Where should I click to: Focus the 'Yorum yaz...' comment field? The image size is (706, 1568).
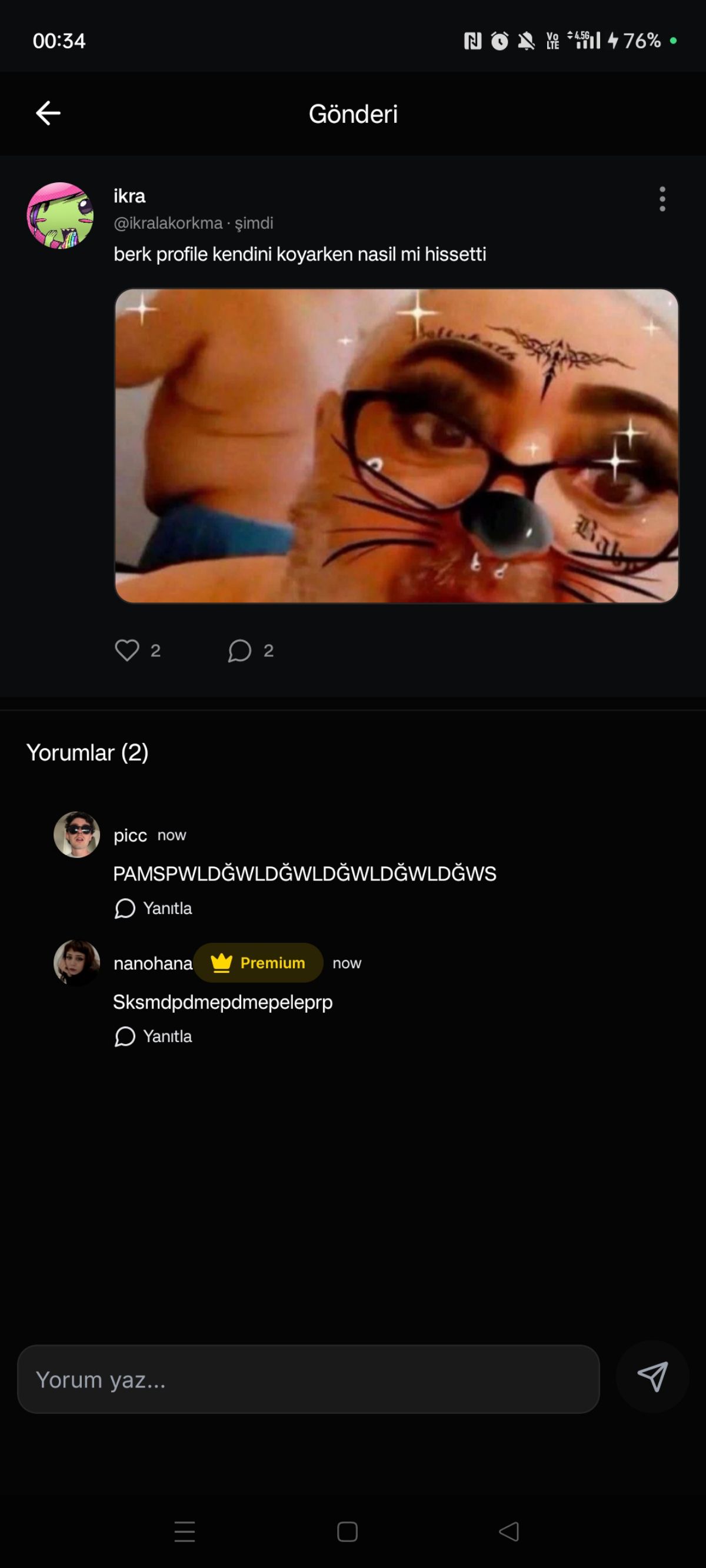[x=308, y=1379]
